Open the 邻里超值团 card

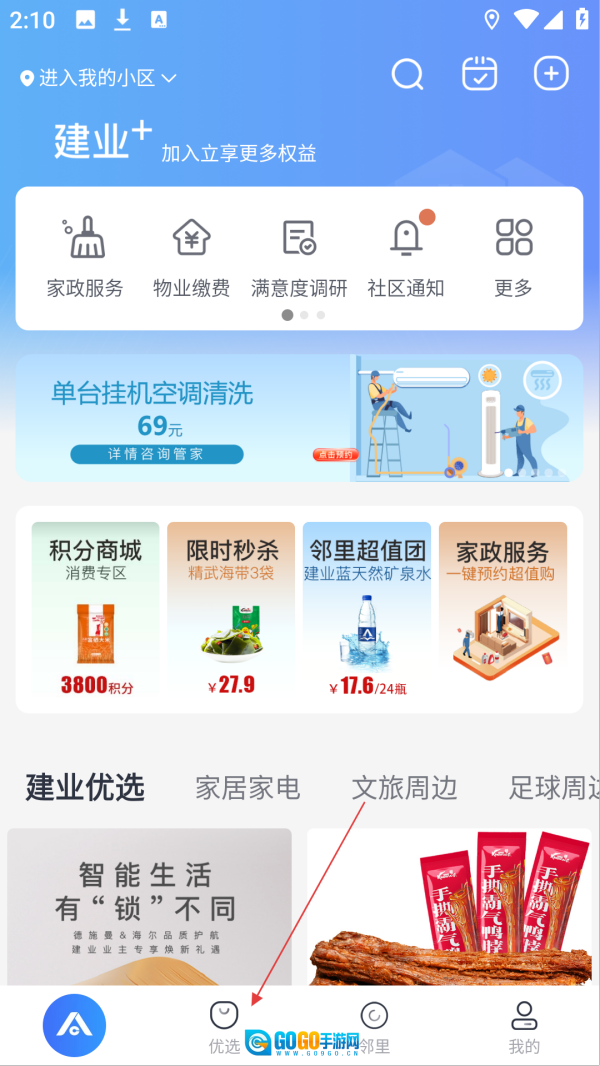point(367,610)
